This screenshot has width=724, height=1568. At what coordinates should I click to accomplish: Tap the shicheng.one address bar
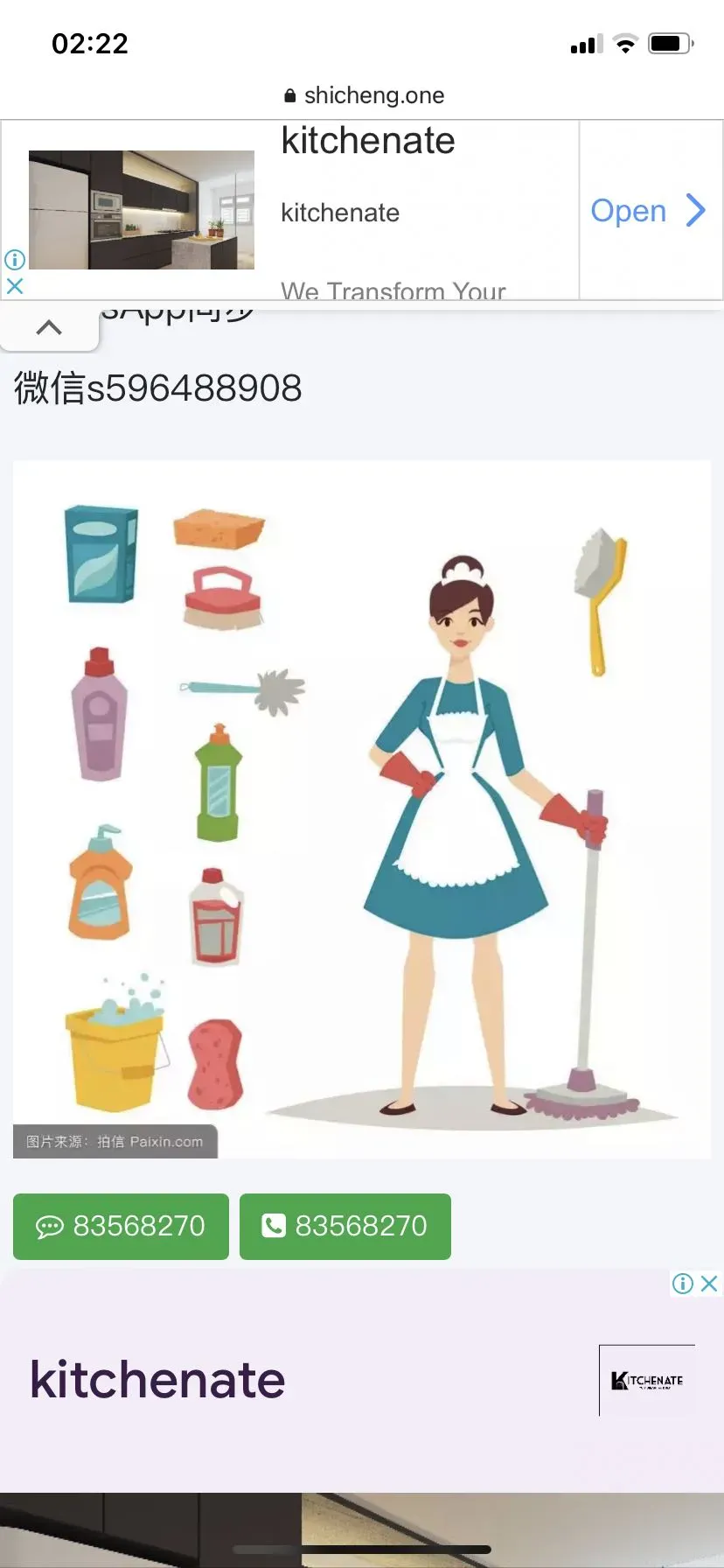pyautogui.click(x=364, y=95)
